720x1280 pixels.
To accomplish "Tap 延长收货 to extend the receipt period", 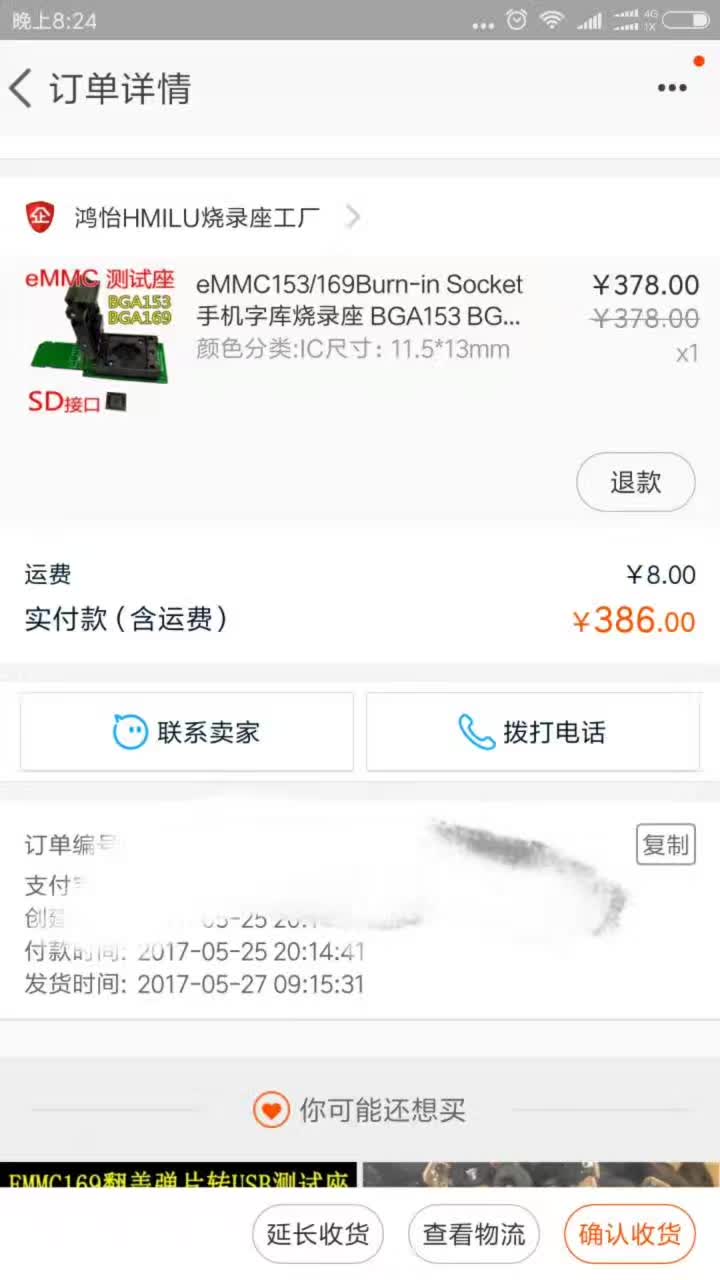I will [318, 1234].
